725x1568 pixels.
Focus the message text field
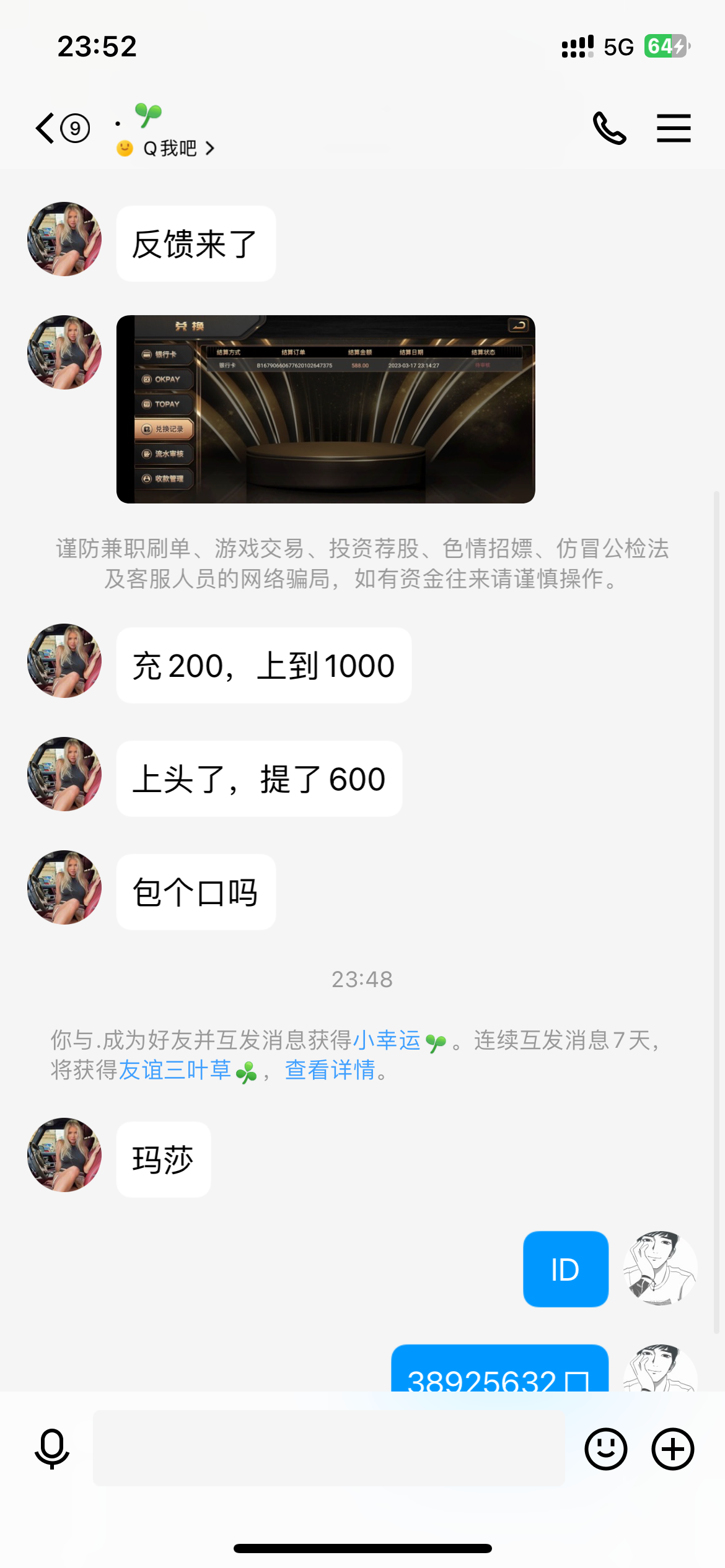click(328, 1449)
